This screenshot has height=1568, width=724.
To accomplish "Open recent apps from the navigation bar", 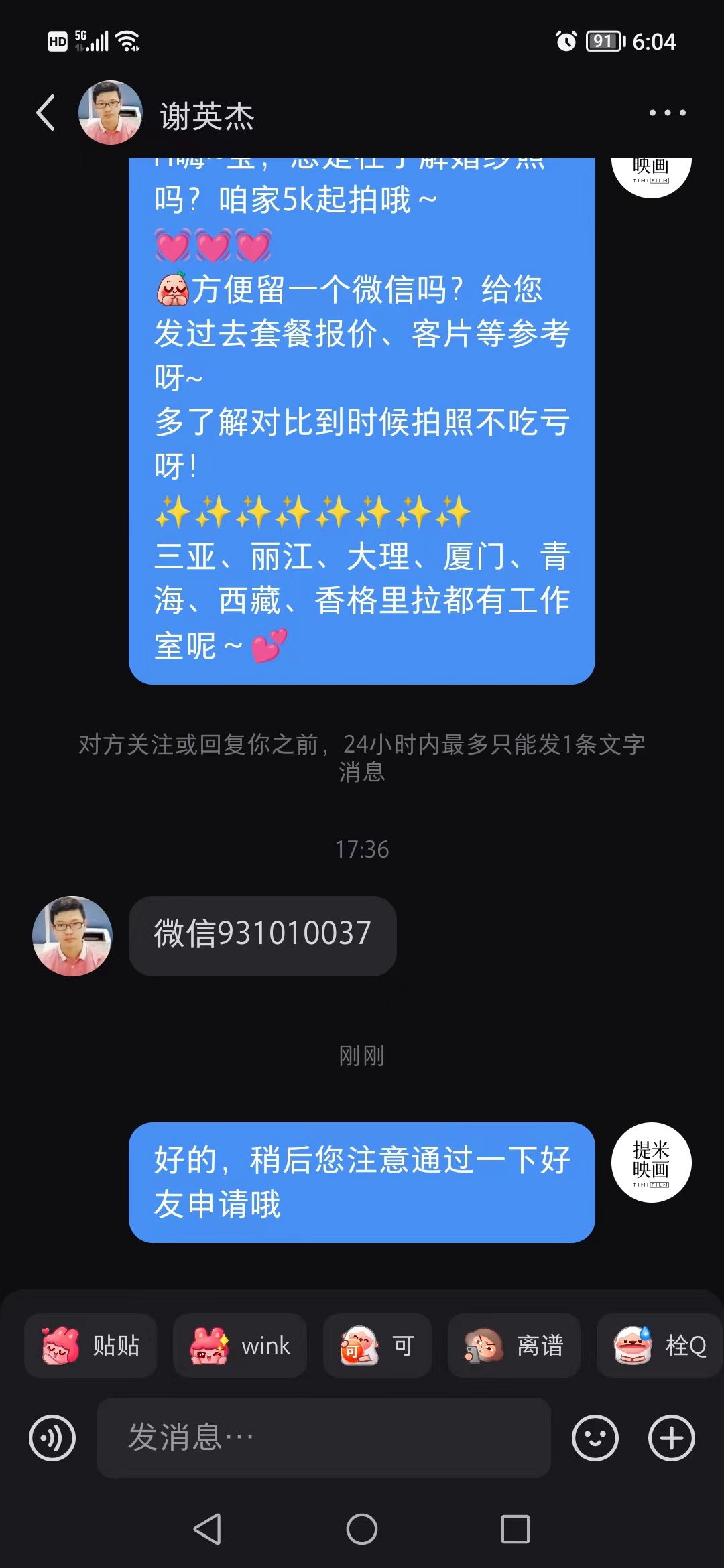I will [x=516, y=1529].
